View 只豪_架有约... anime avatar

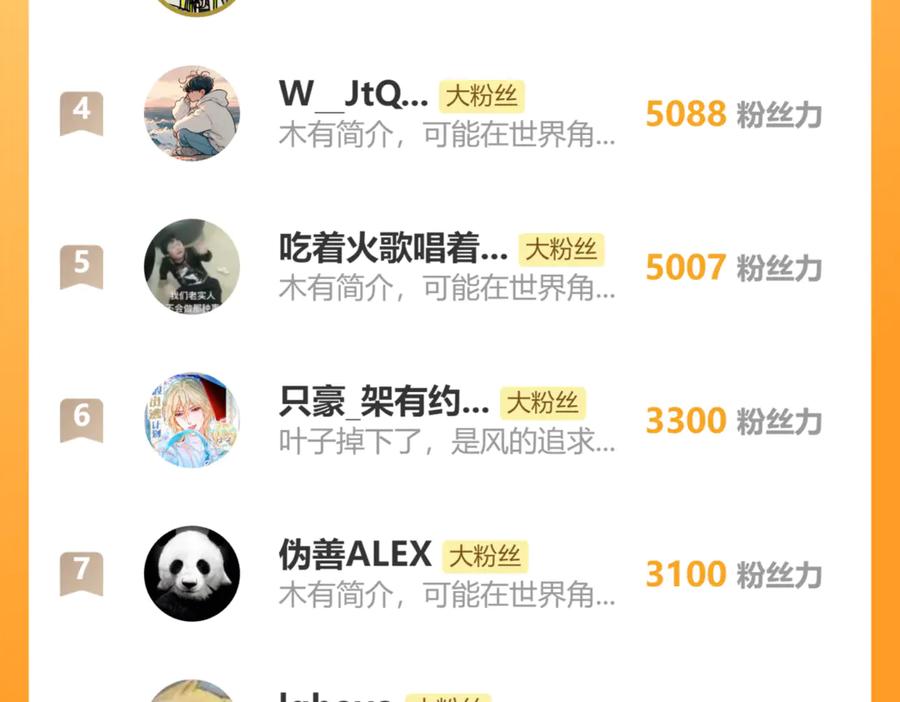192,420
